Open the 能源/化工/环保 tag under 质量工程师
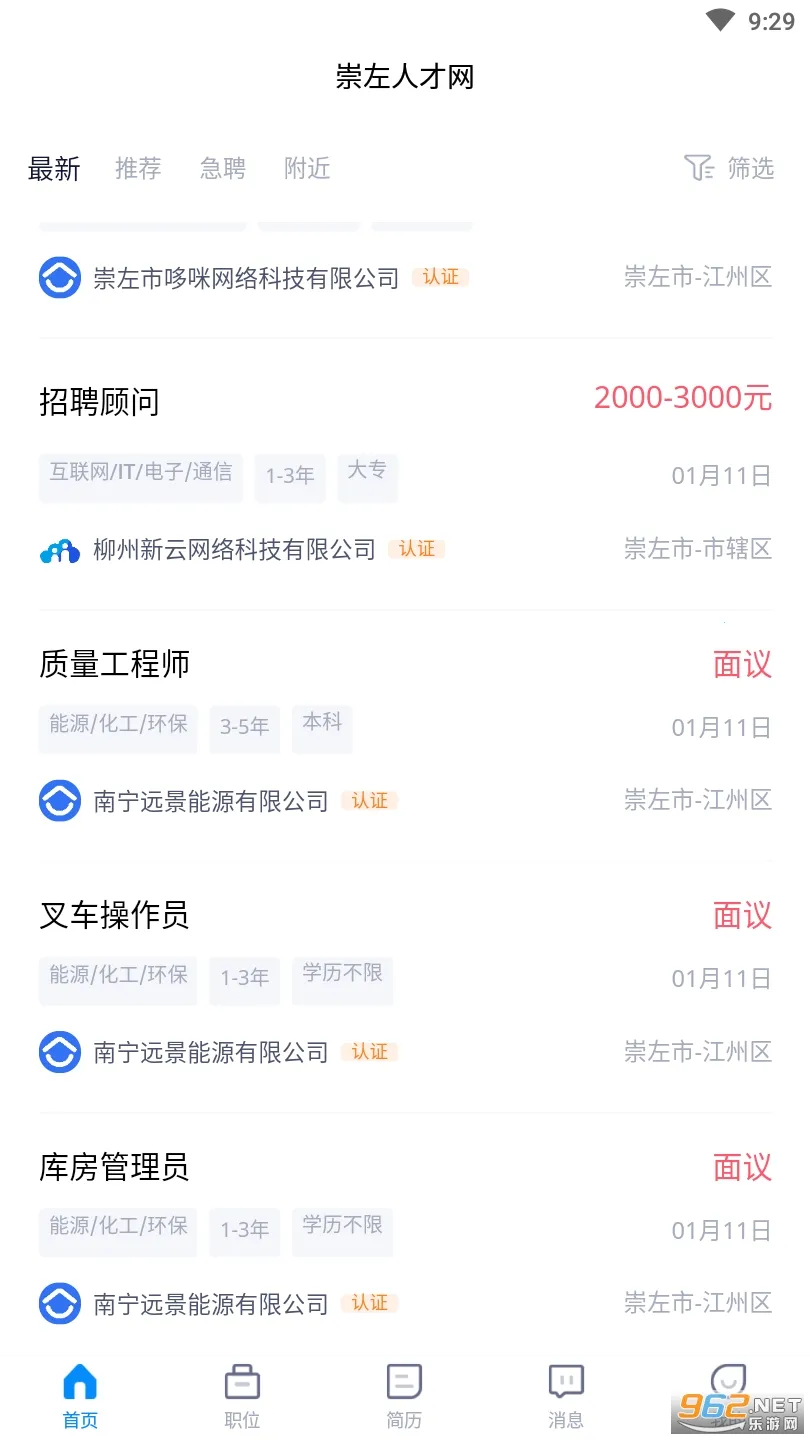This screenshot has width=810, height=1440. pyautogui.click(x=117, y=727)
